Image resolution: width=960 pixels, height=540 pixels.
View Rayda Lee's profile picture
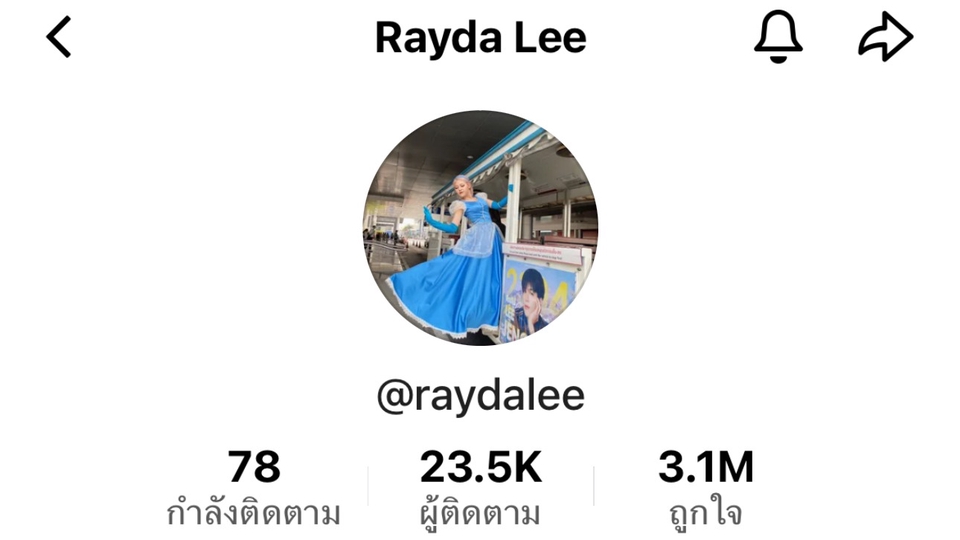click(480, 228)
